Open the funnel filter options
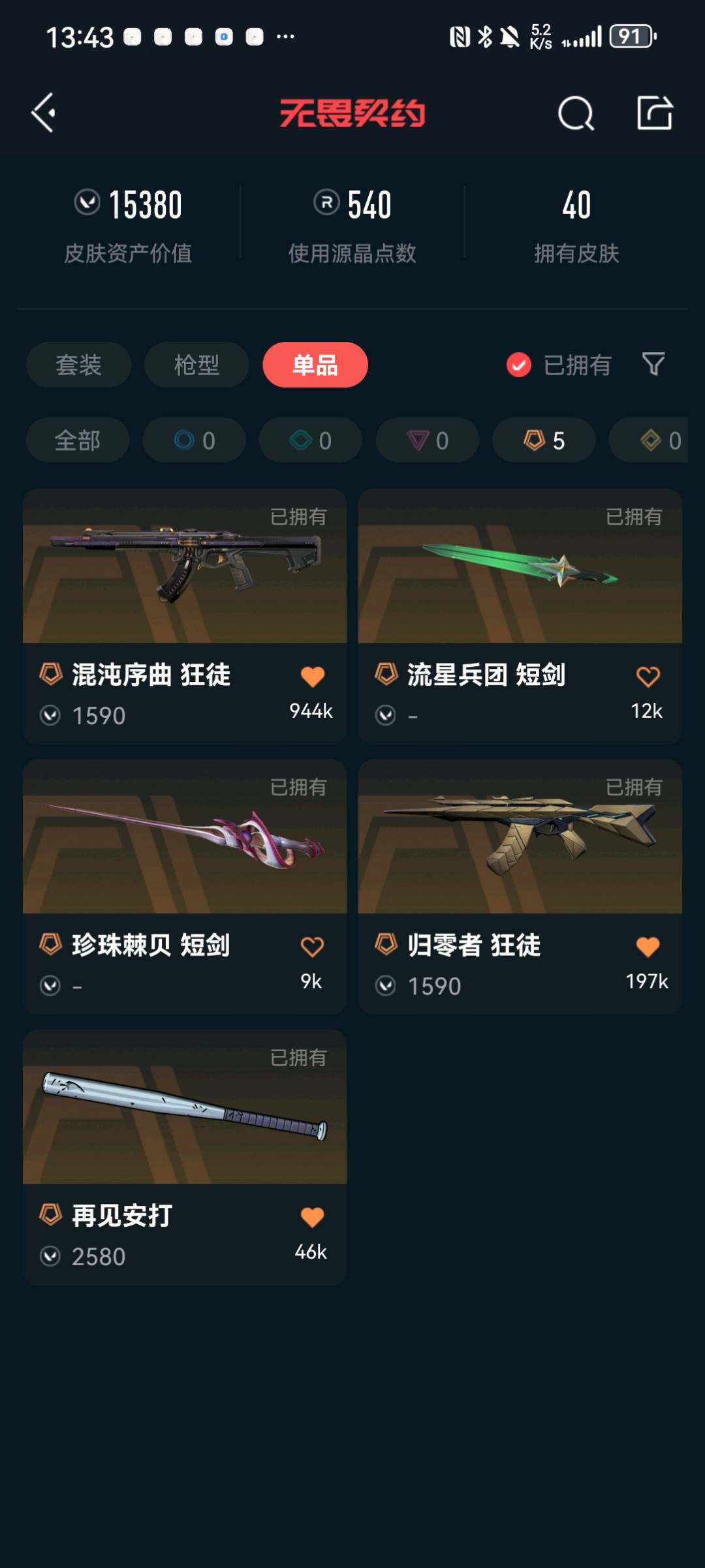The width and height of the screenshot is (705, 1568). click(653, 364)
